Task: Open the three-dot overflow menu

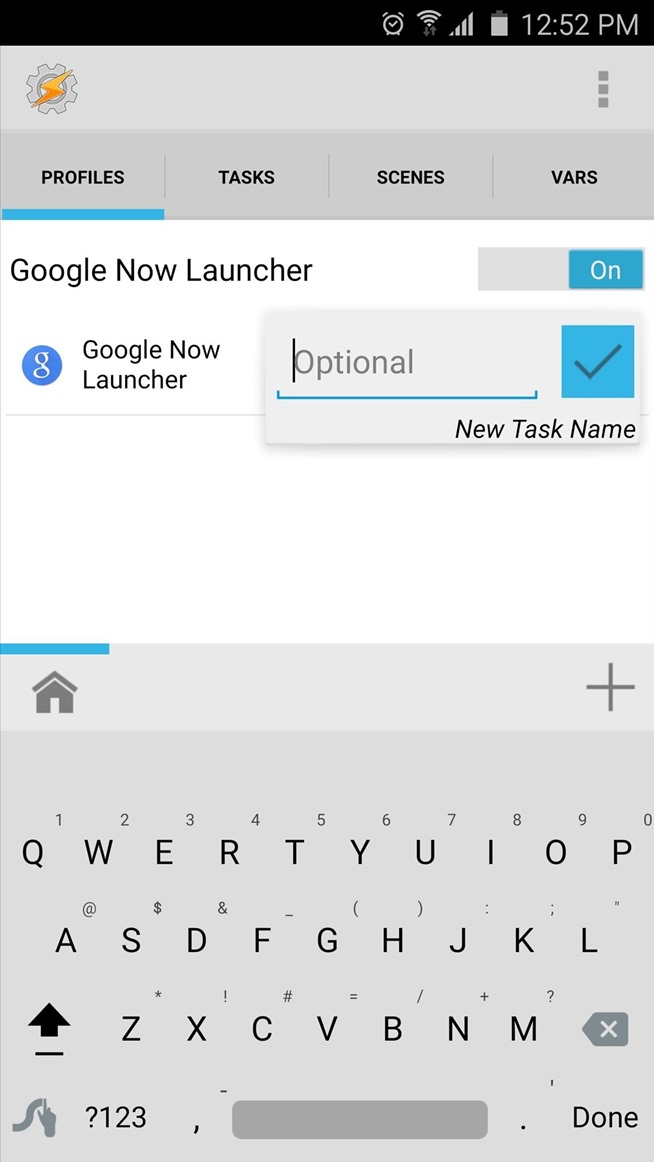Action: pos(603,89)
